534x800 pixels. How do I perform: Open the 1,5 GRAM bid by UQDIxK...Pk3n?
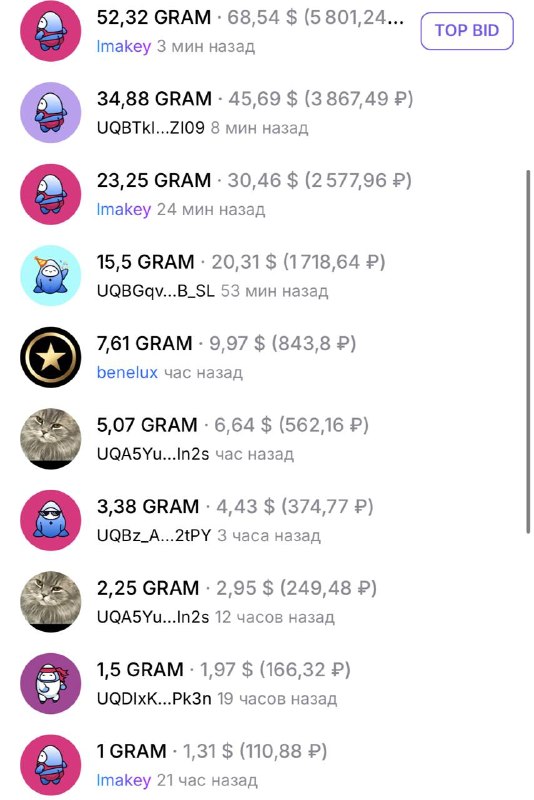coord(267,684)
